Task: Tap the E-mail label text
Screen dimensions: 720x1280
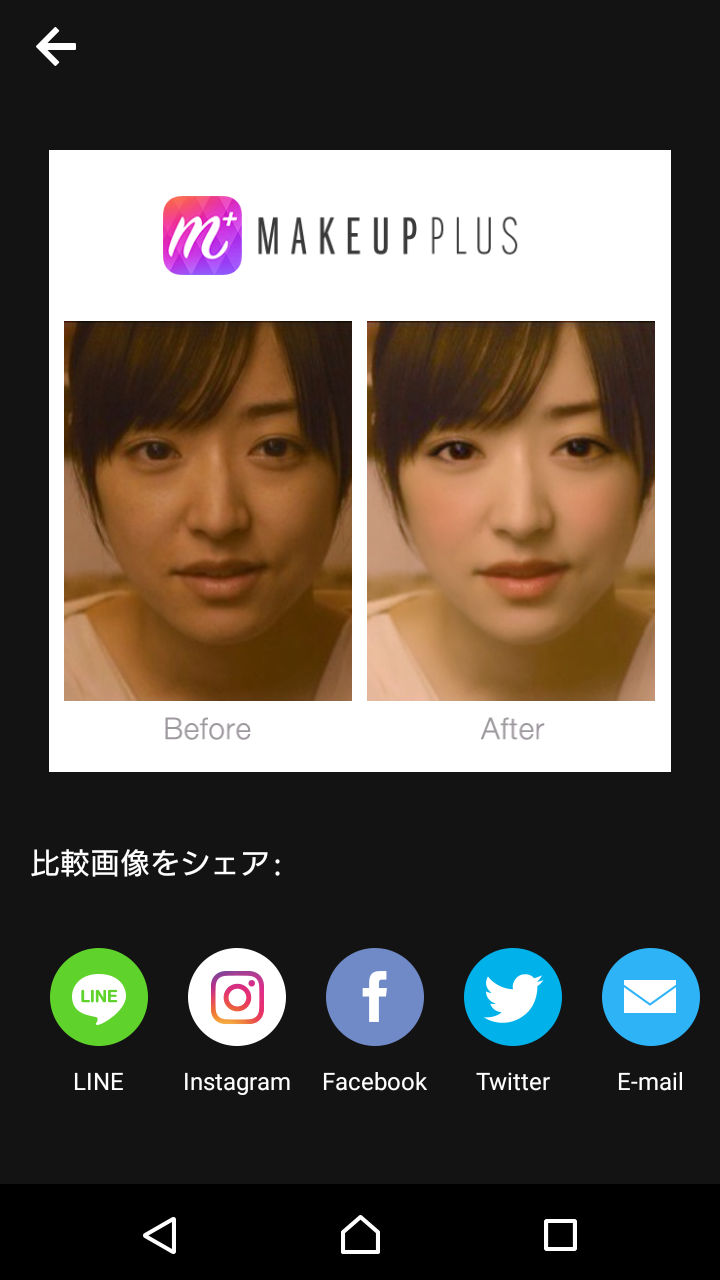Action: click(x=650, y=1081)
